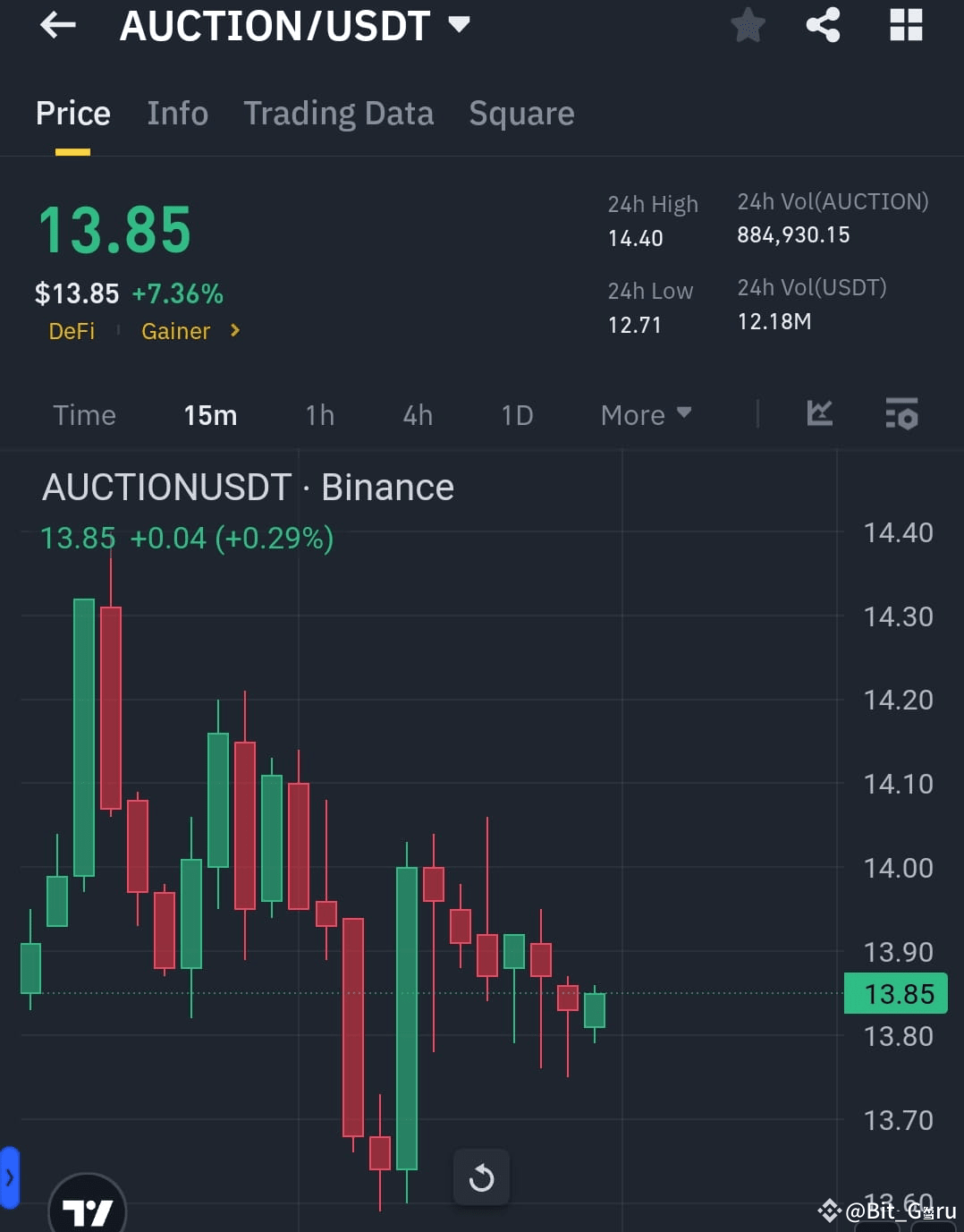
Task: Expand the collapsed side panel chevron
Action: click(9, 1177)
